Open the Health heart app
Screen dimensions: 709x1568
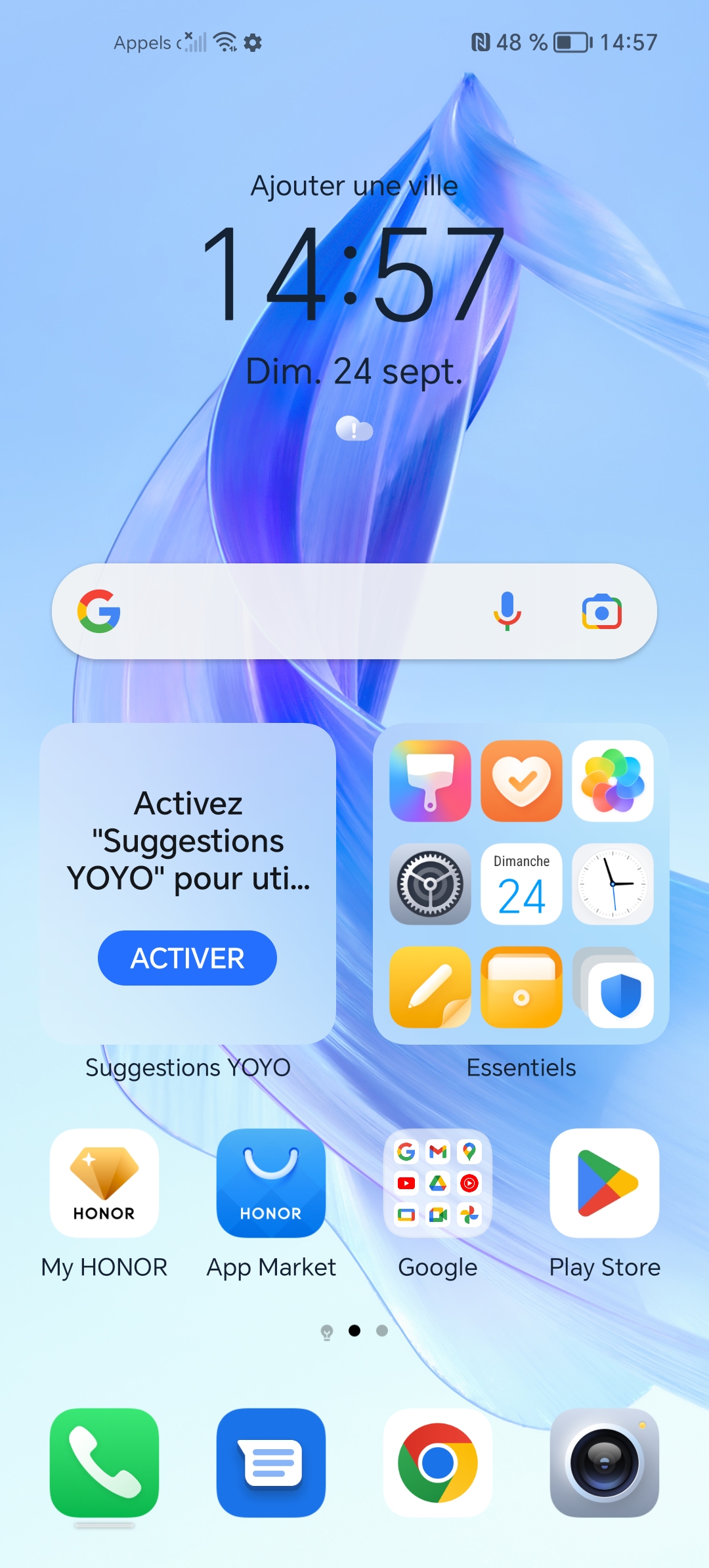click(x=521, y=781)
